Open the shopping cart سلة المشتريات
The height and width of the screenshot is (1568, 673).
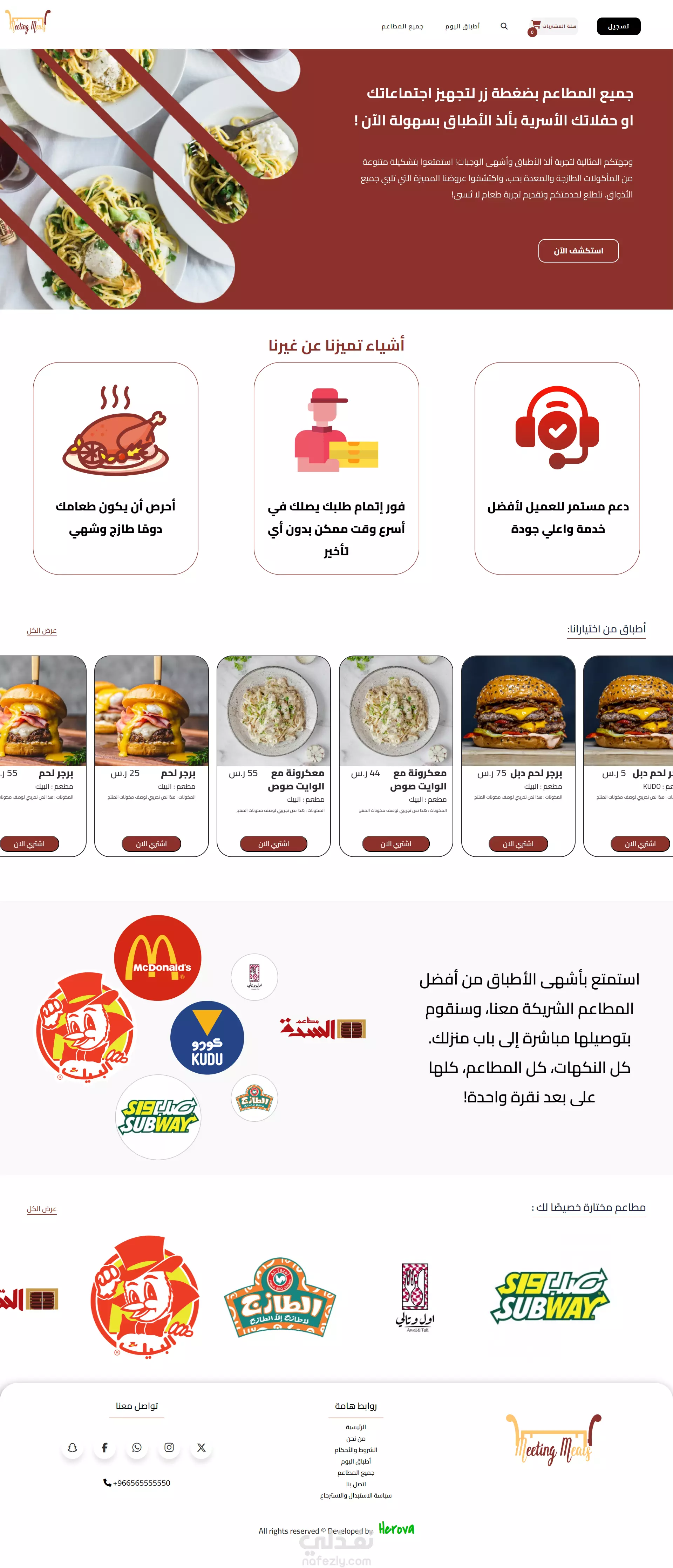[553, 26]
